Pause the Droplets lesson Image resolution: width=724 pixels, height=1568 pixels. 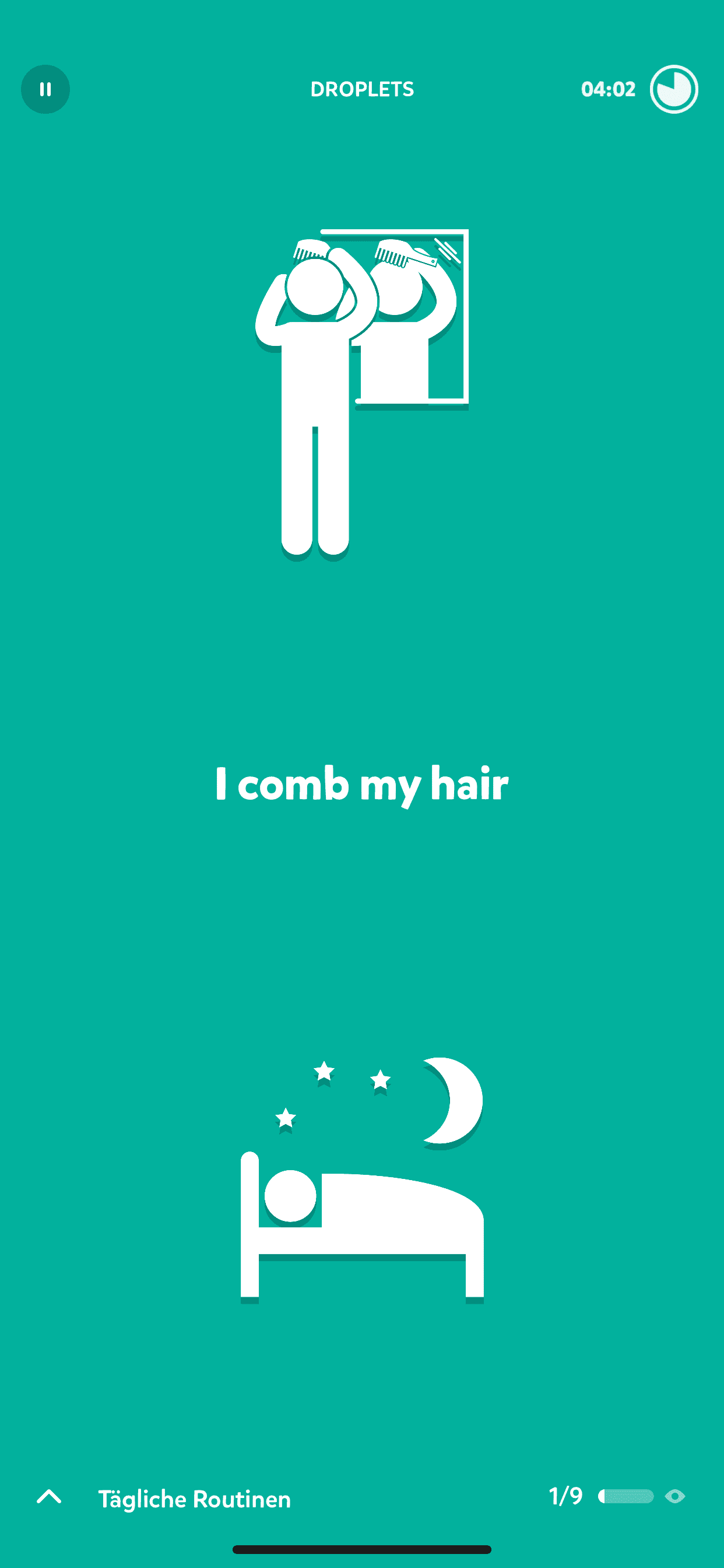(45, 89)
